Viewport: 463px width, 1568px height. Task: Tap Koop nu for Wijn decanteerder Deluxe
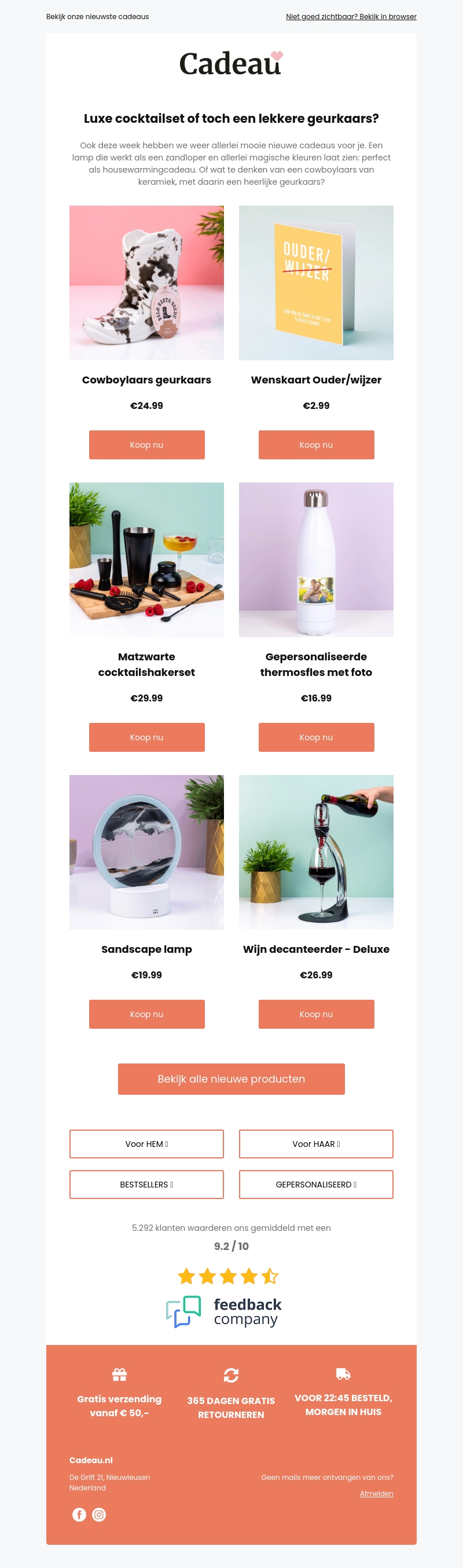(x=316, y=1014)
